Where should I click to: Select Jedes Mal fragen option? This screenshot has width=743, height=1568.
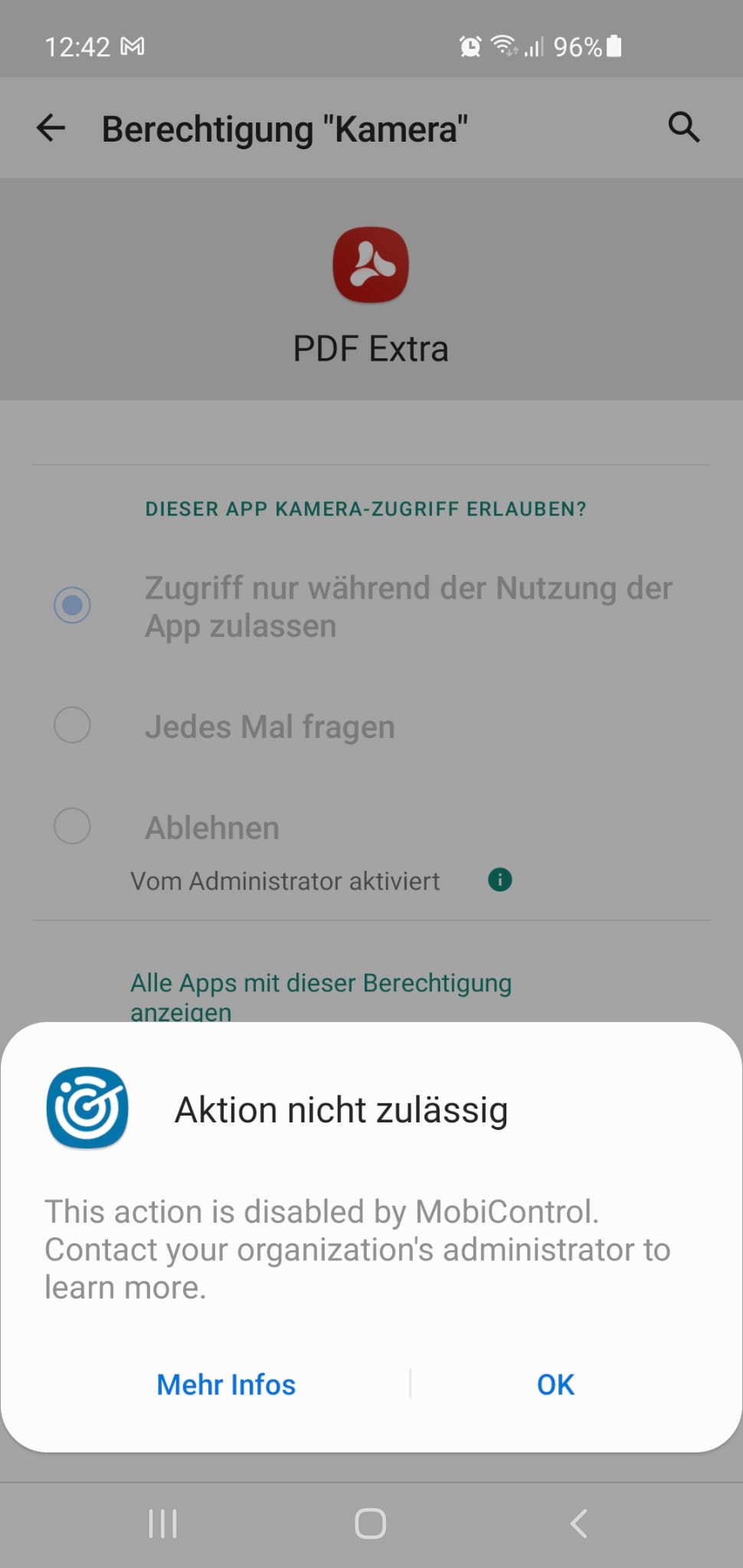click(x=73, y=725)
